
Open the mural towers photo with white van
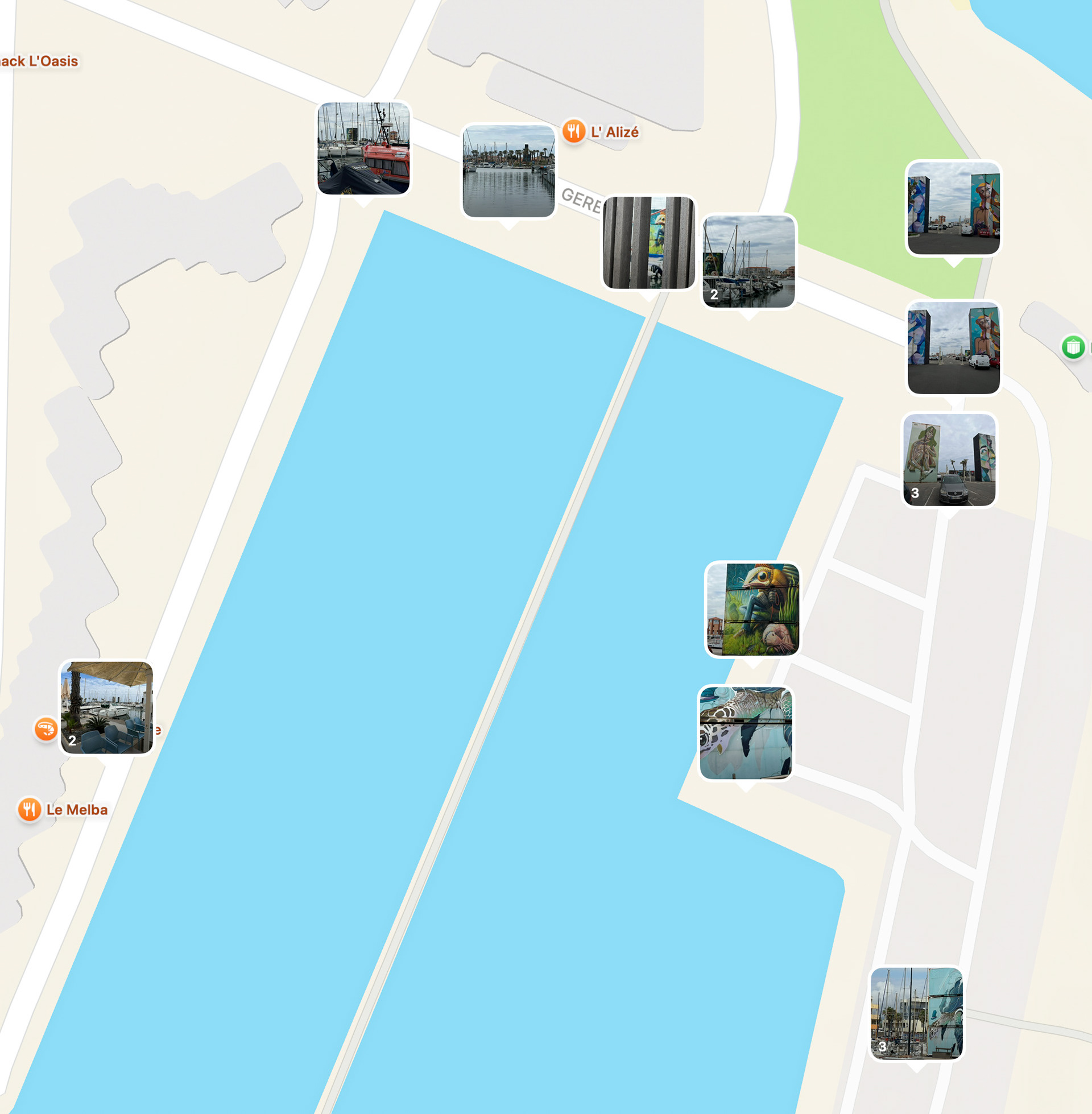(954, 348)
